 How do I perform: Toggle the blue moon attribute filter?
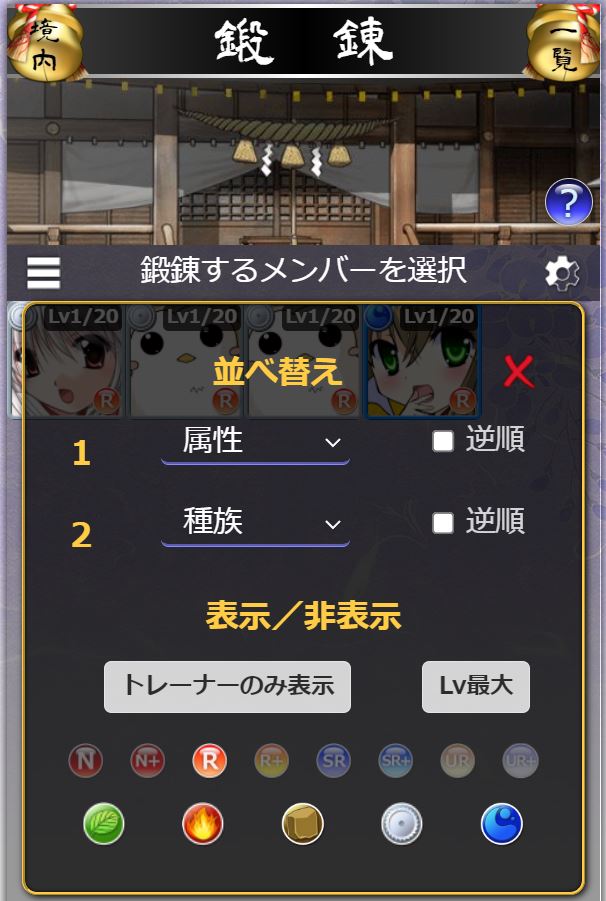tap(501, 825)
